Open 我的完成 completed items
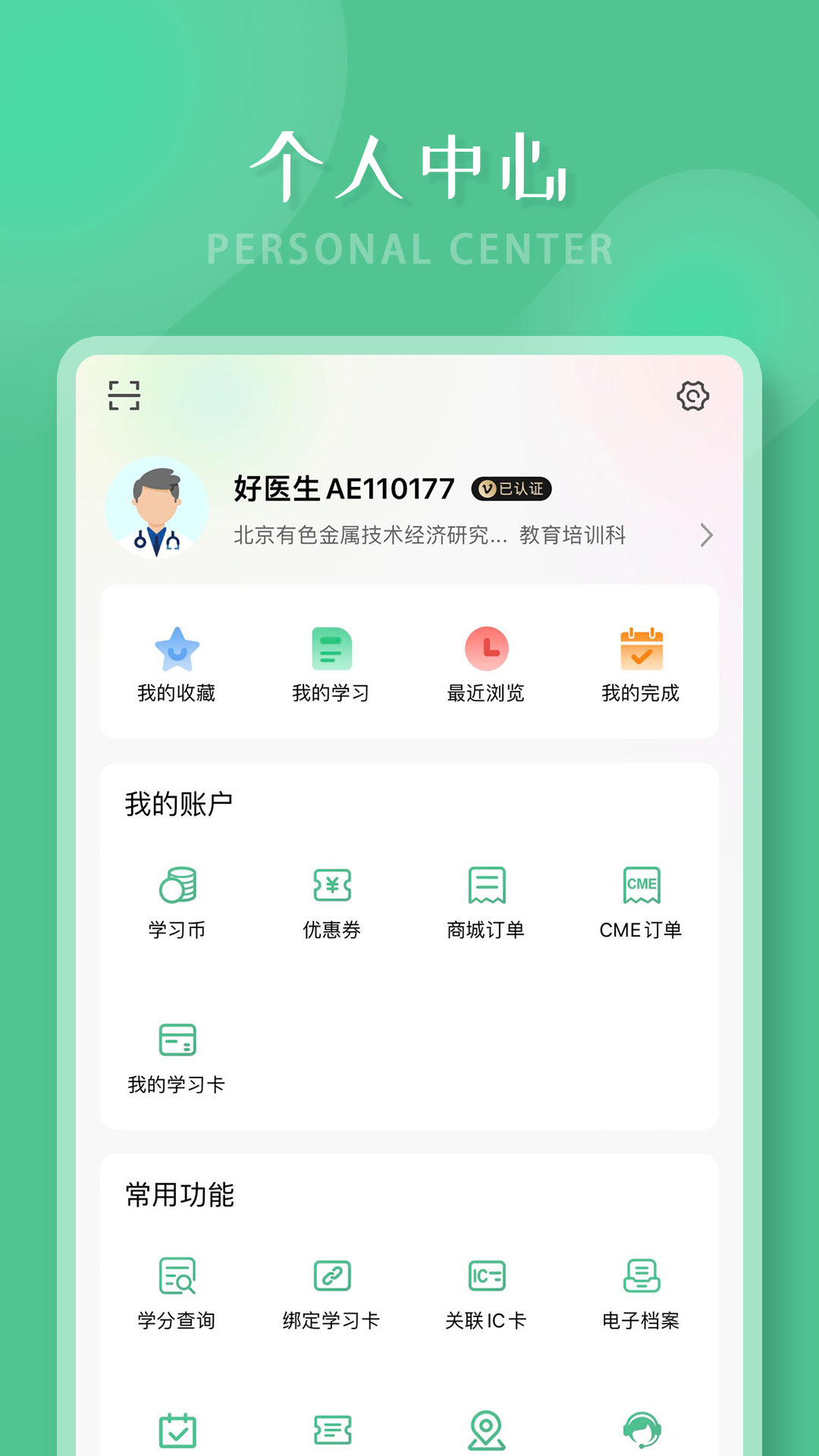The image size is (819, 1456). pyautogui.click(x=641, y=664)
